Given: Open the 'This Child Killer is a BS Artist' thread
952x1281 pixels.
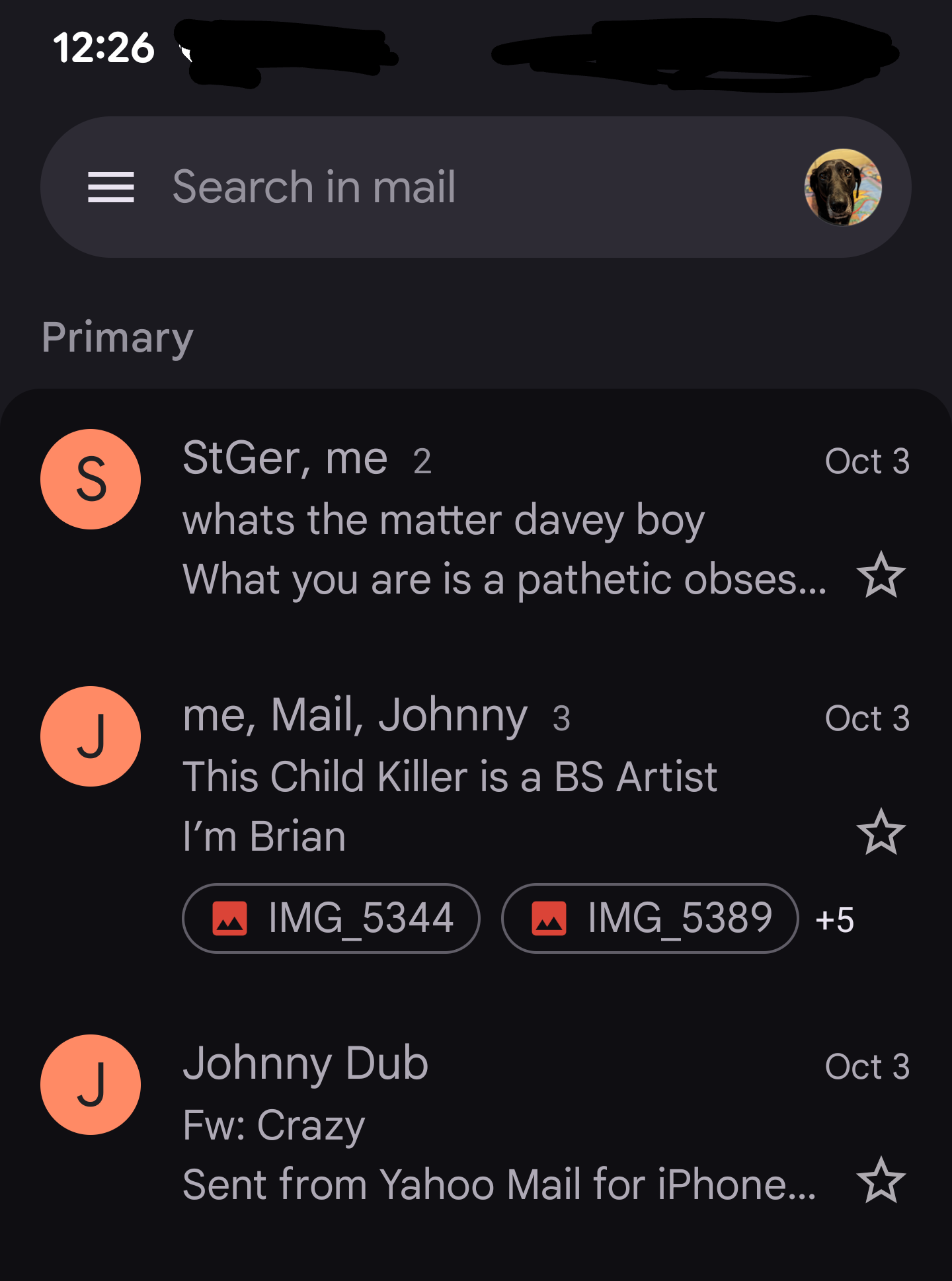Looking at the screenshot, I should pyautogui.click(x=463, y=777).
